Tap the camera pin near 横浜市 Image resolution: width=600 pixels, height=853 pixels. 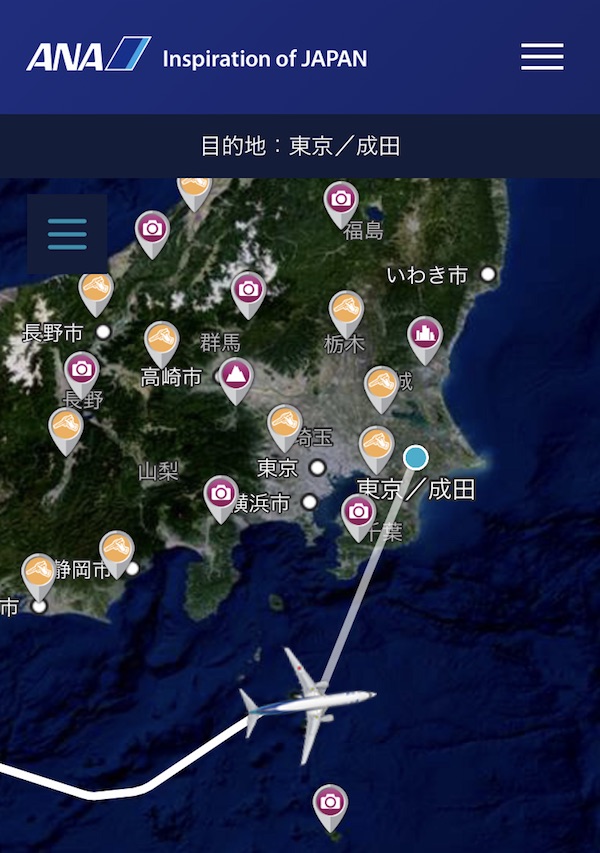[x=221, y=494]
